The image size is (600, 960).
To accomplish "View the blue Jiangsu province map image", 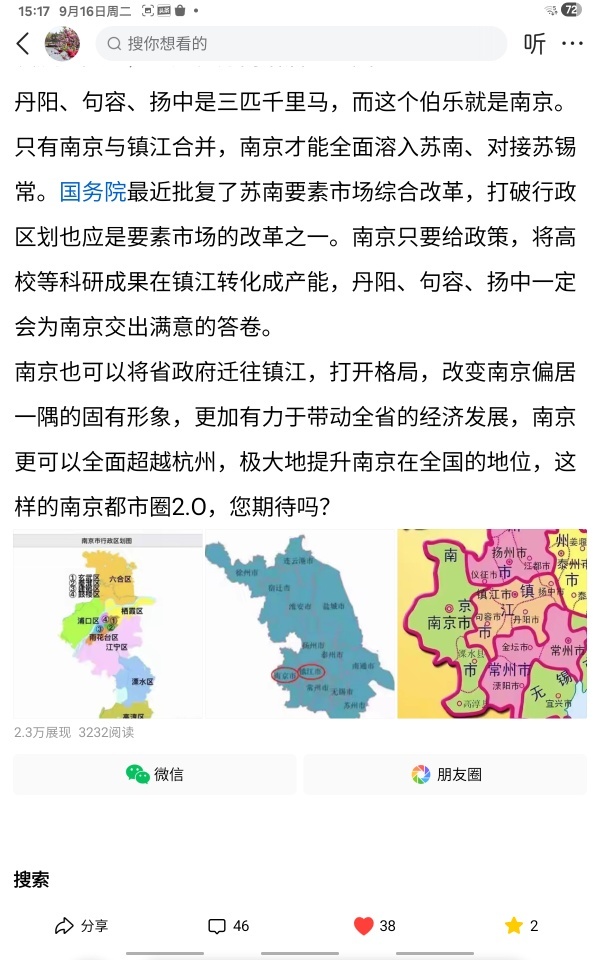I will coord(299,626).
